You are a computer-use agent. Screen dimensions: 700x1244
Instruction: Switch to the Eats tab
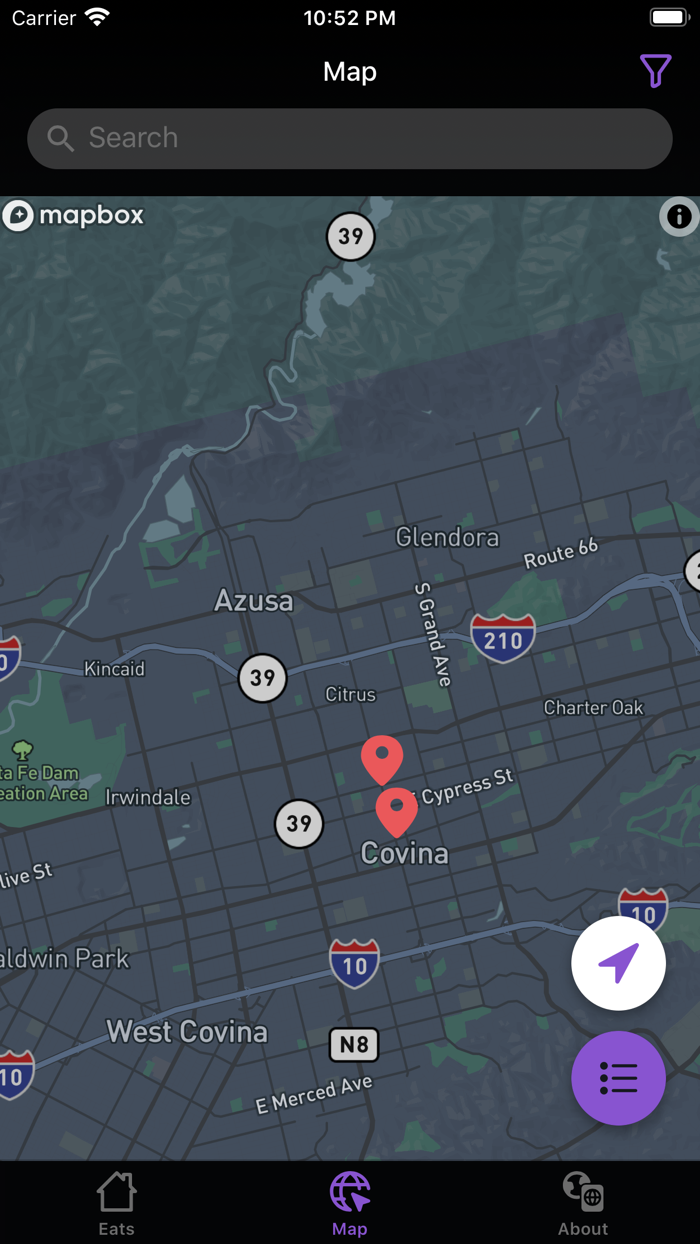(116, 1204)
